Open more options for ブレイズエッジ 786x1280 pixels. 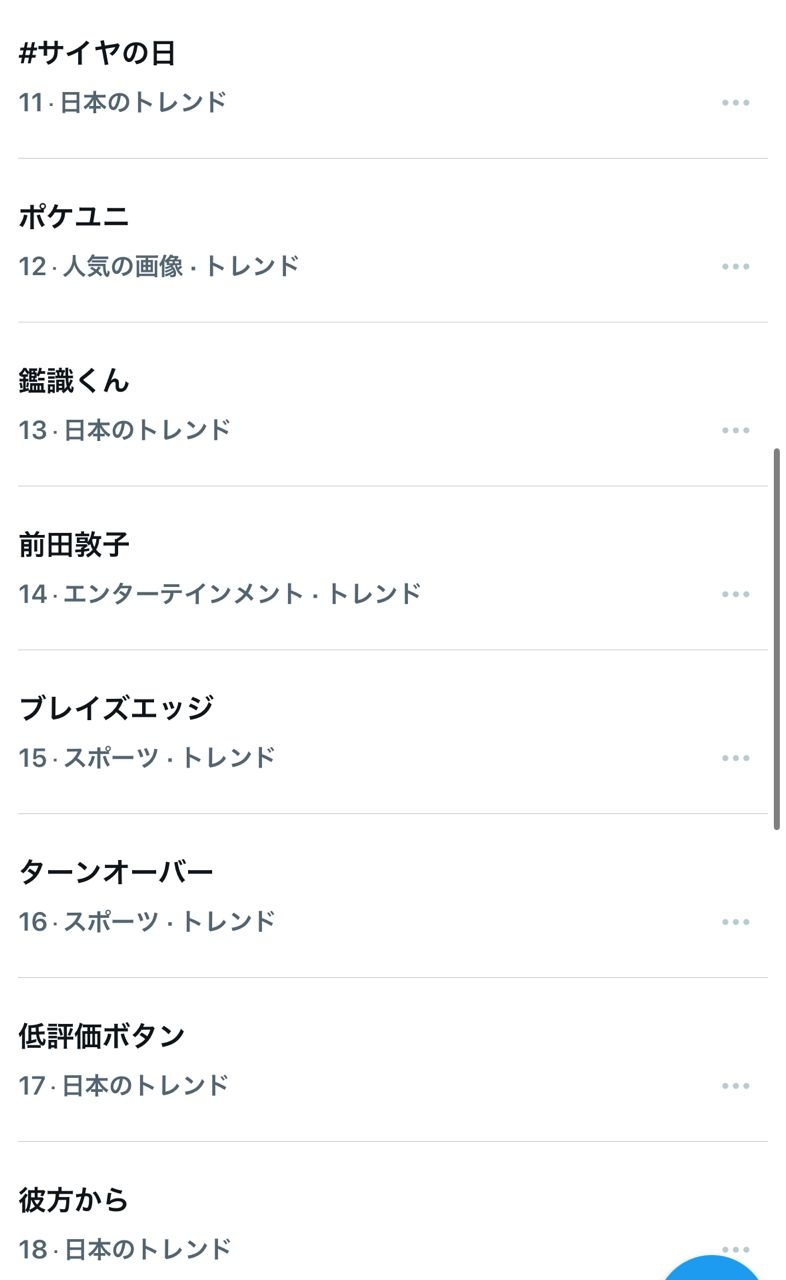click(x=735, y=758)
